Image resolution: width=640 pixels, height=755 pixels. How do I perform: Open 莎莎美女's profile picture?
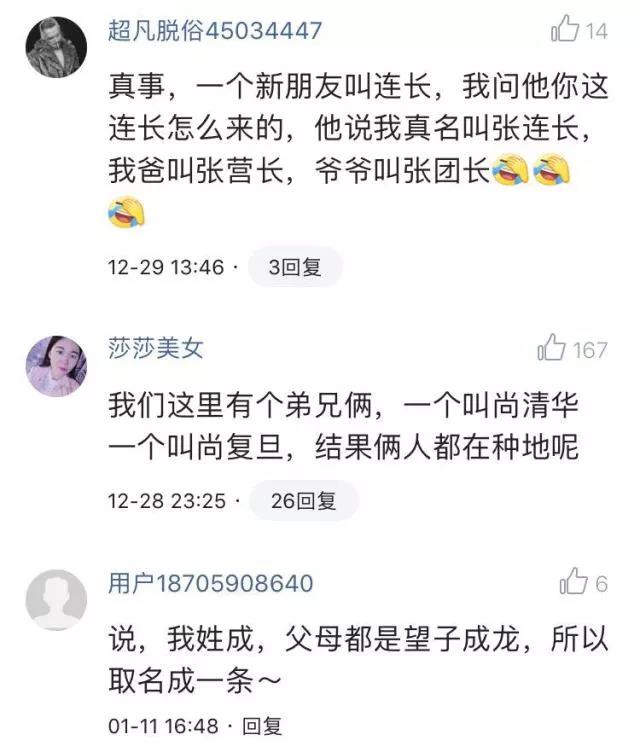pyautogui.click(x=55, y=366)
